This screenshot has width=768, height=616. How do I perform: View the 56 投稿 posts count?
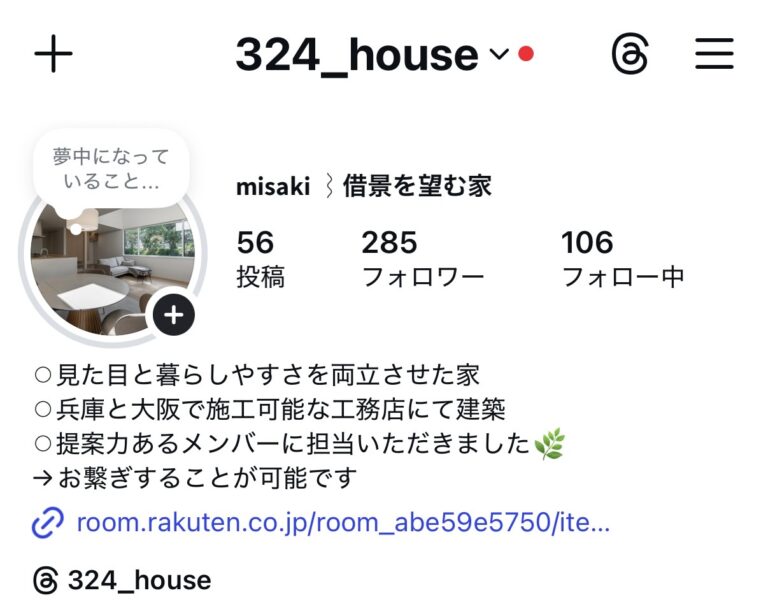(260, 258)
